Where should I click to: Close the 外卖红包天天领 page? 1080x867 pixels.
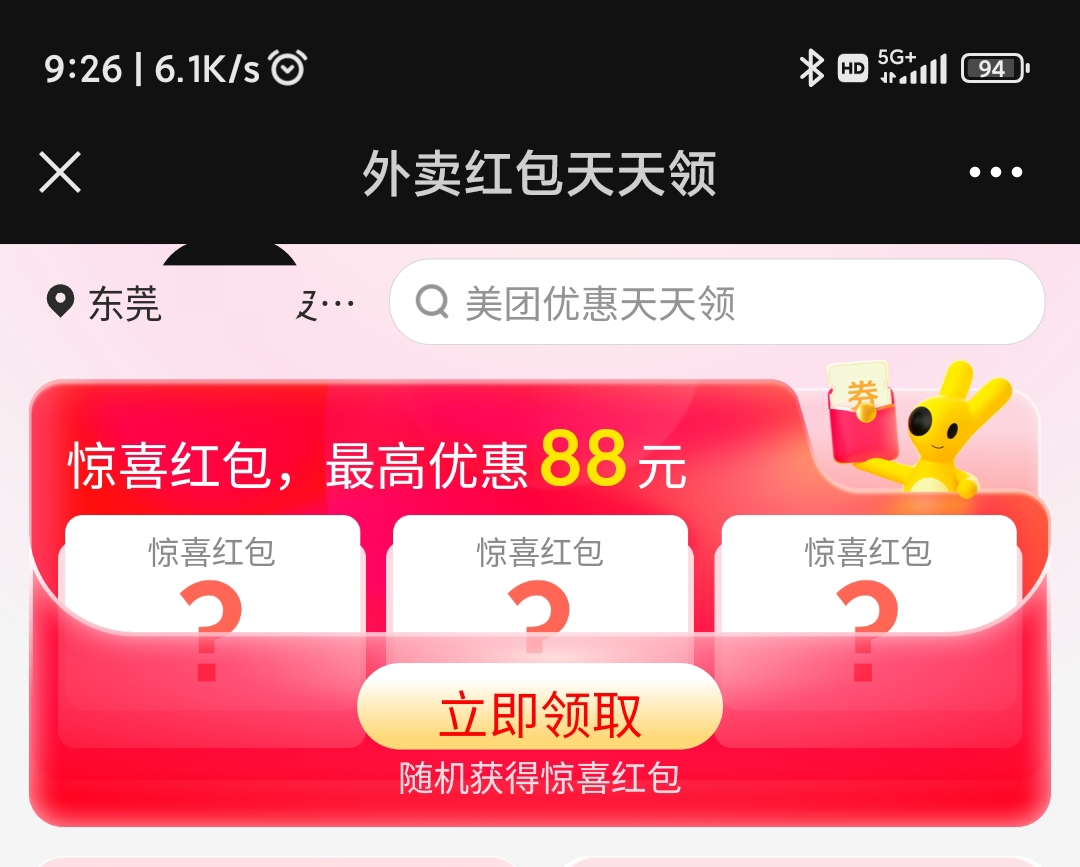(60, 173)
